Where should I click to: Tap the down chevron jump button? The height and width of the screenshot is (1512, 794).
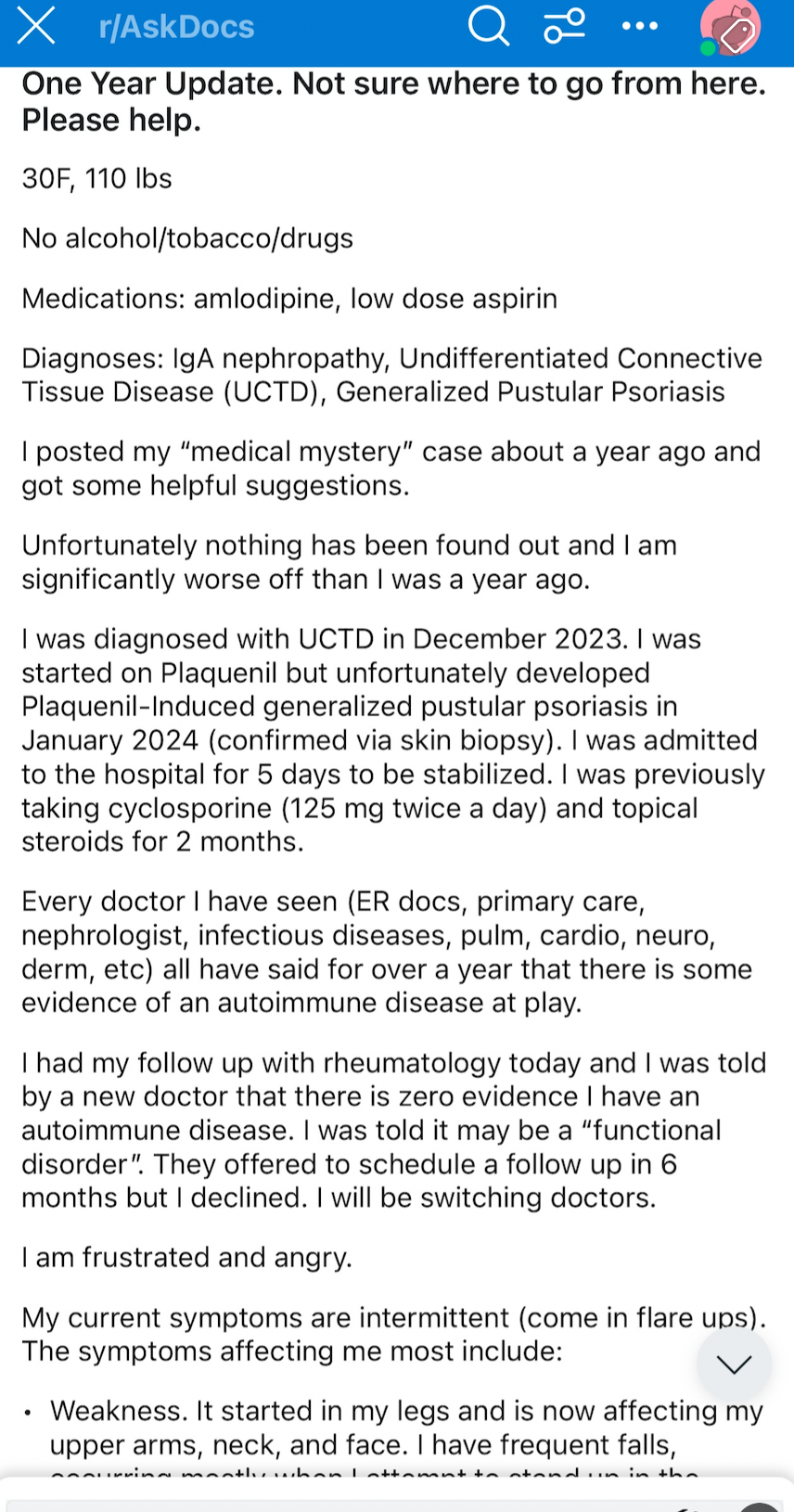734,1365
